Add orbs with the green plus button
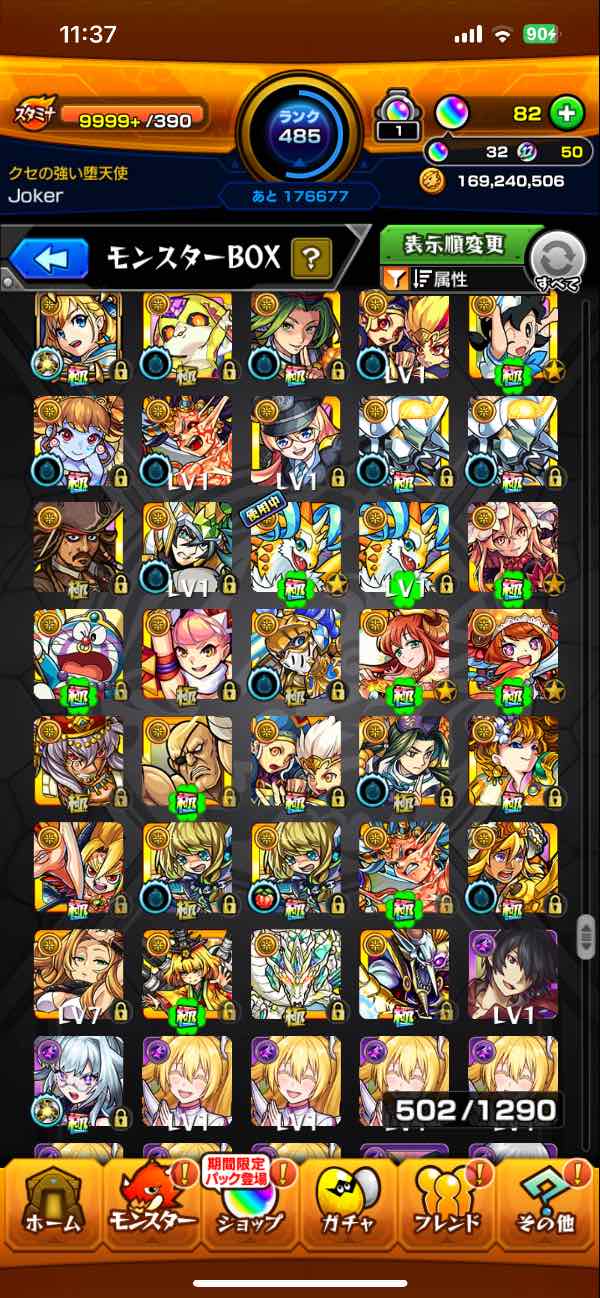600x1298 pixels. pos(567,113)
